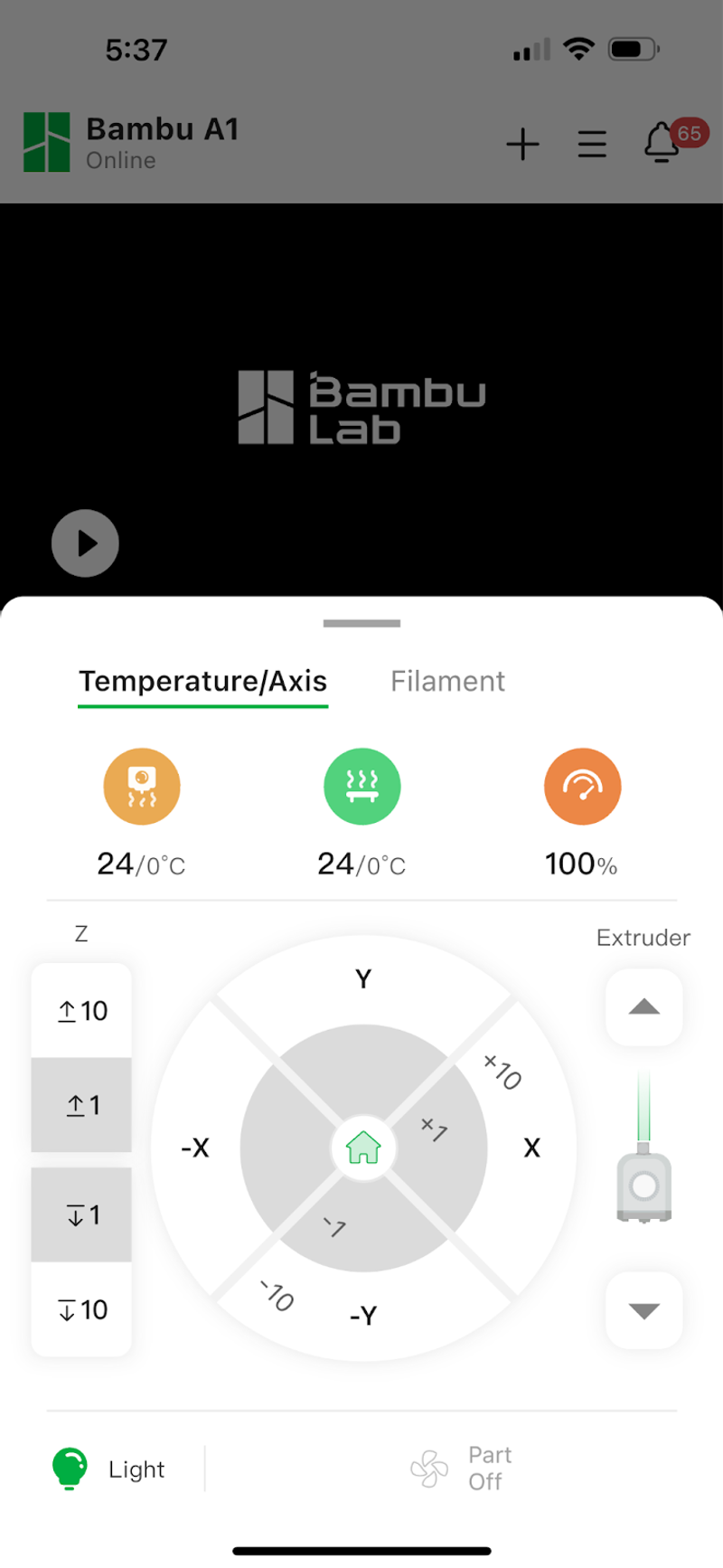This screenshot has width=723, height=1568.
Task: Open the notifications bell
Action: click(x=662, y=143)
